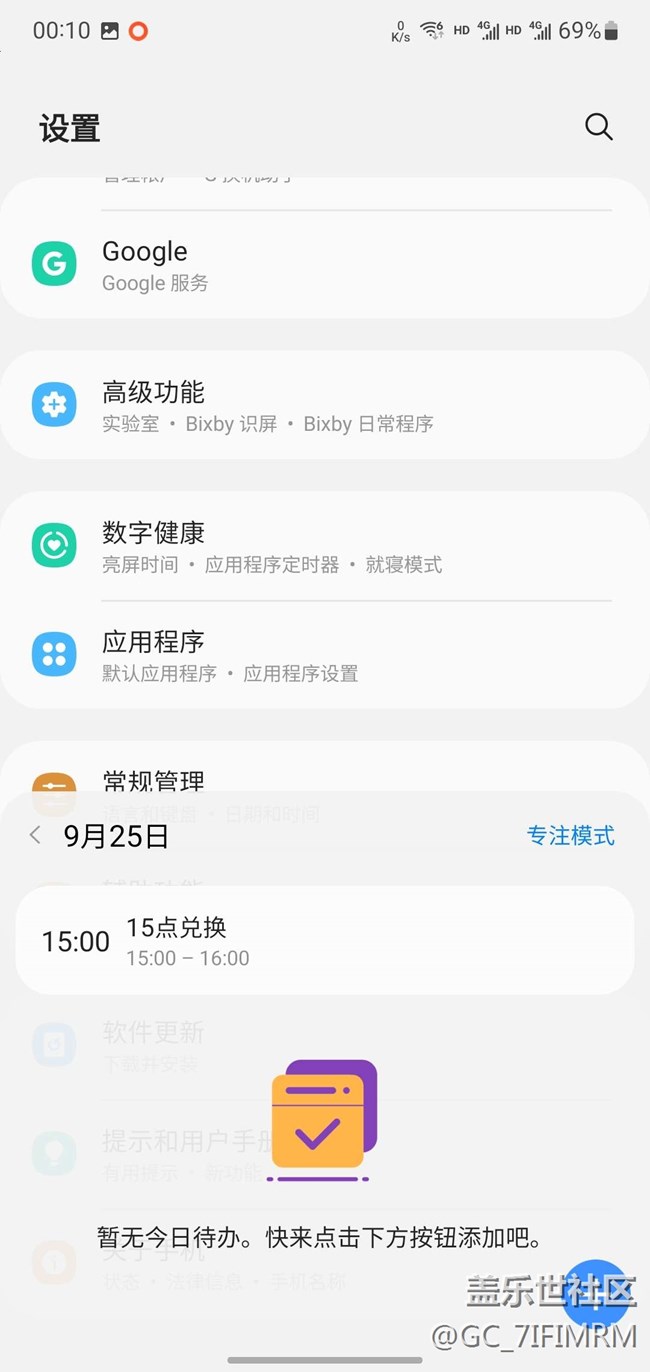This screenshot has height=1372, width=650.
Task: Open the settings search icon
Action: [598, 127]
